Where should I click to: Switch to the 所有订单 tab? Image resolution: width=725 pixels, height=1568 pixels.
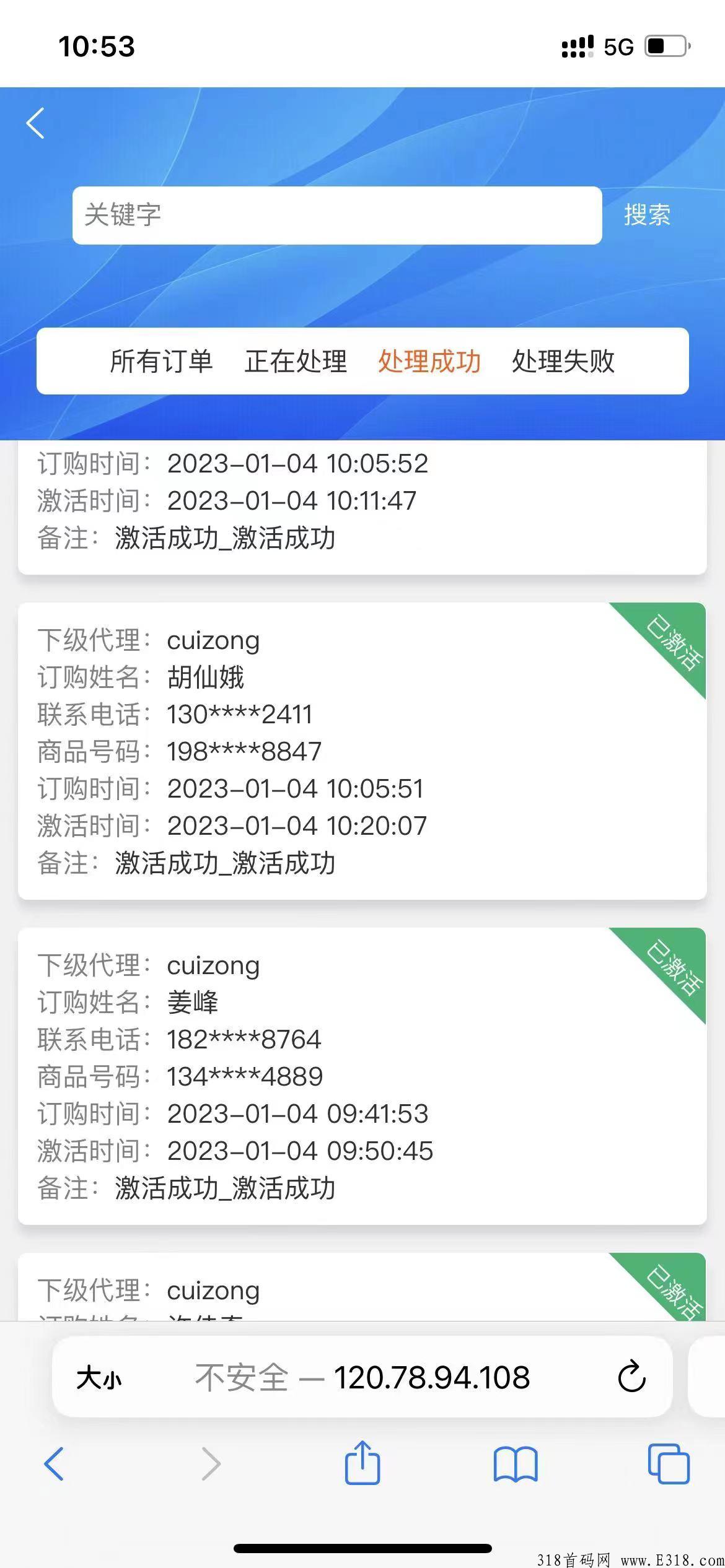point(161,361)
